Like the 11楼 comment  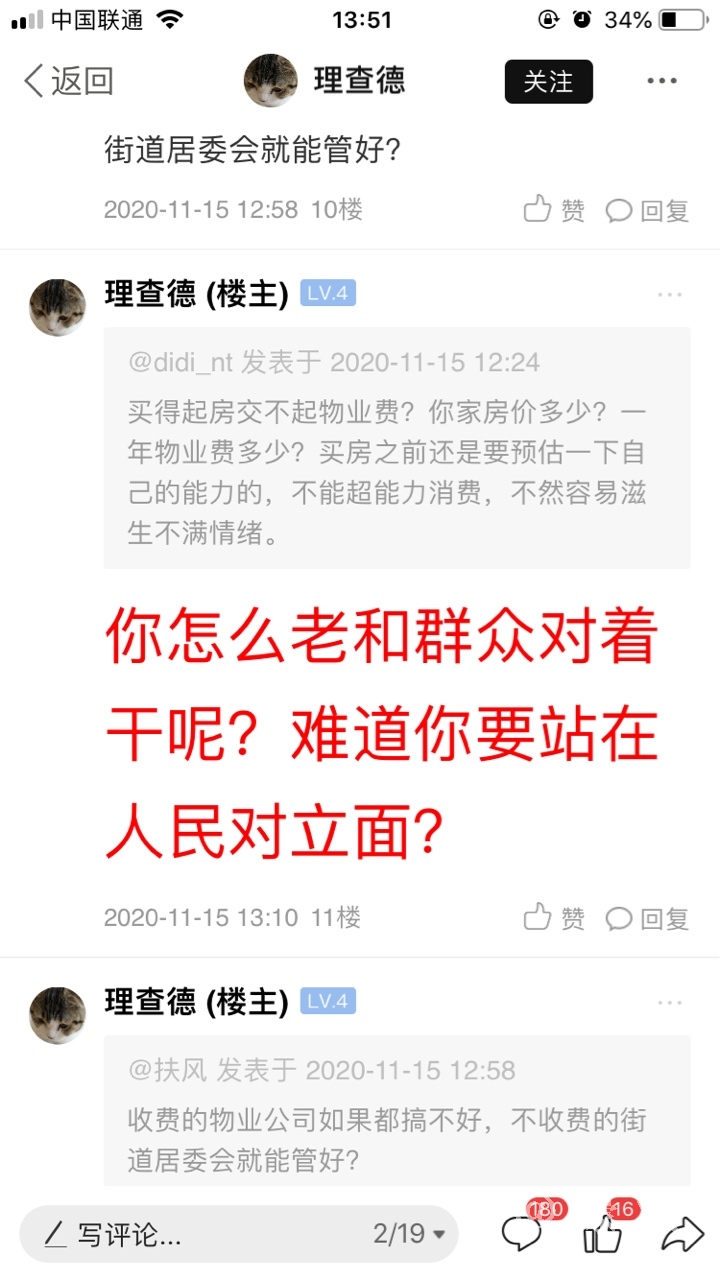click(554, 917)
